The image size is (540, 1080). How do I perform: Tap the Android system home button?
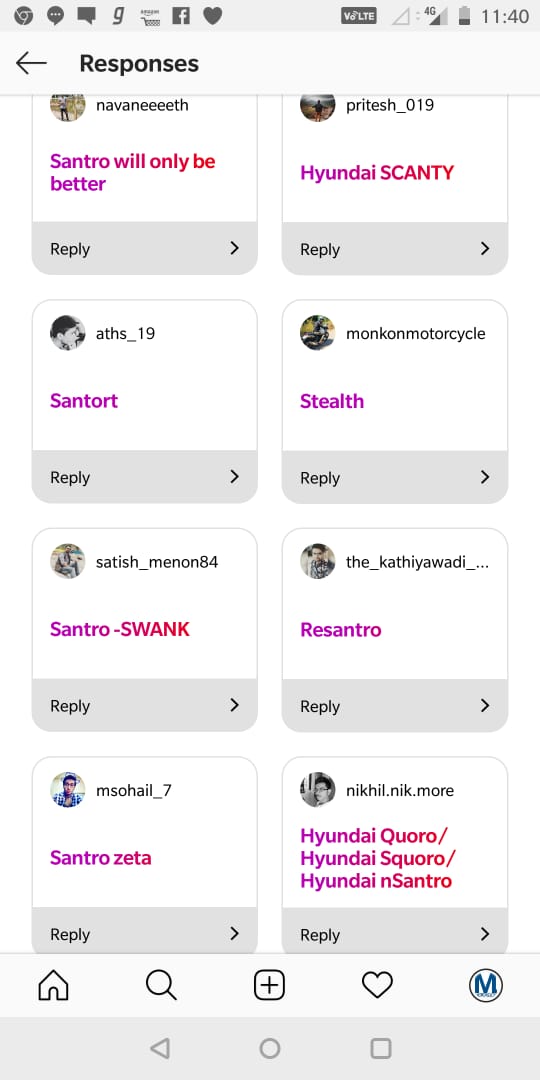[x=269, y=1048]
